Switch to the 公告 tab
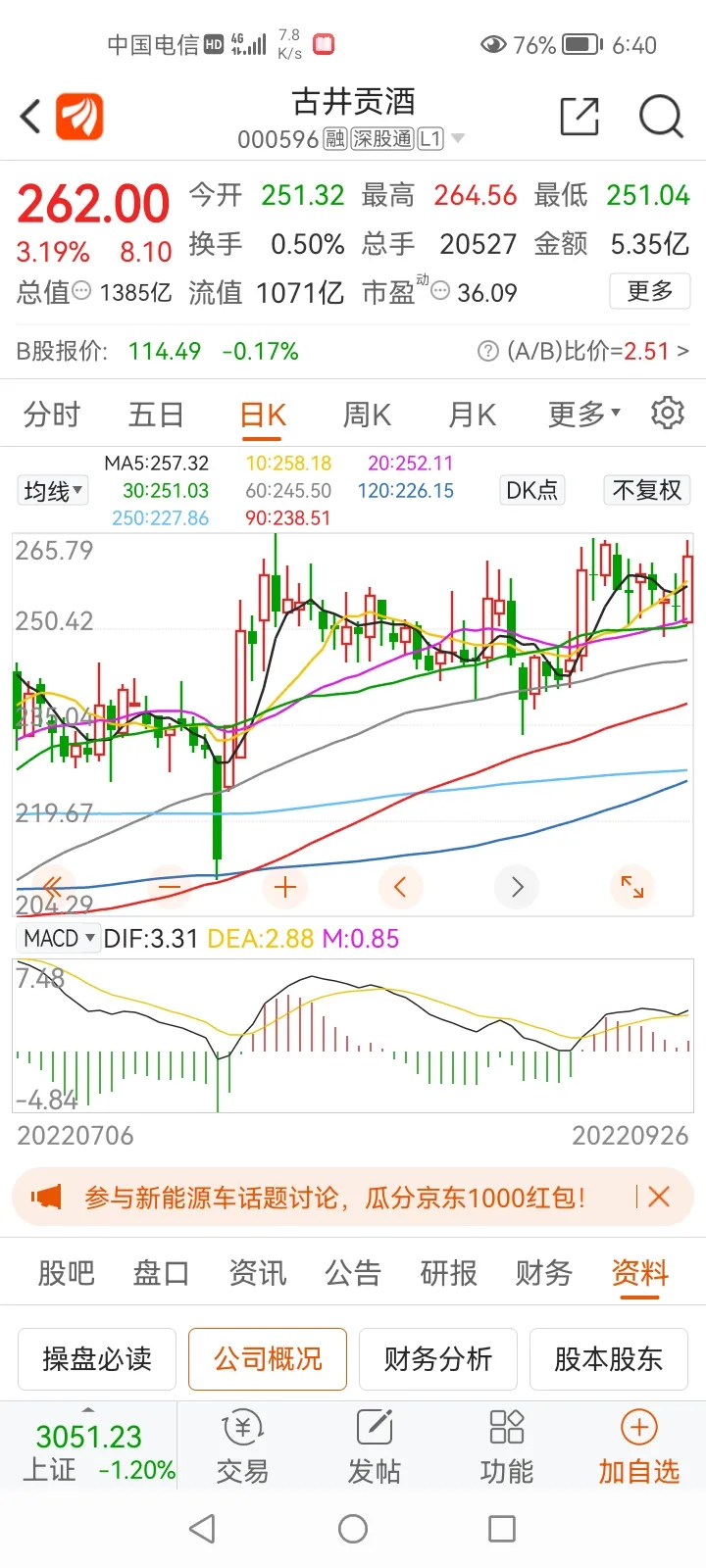This screenshot has width=706, height=1568. [x=353, y=1273]
